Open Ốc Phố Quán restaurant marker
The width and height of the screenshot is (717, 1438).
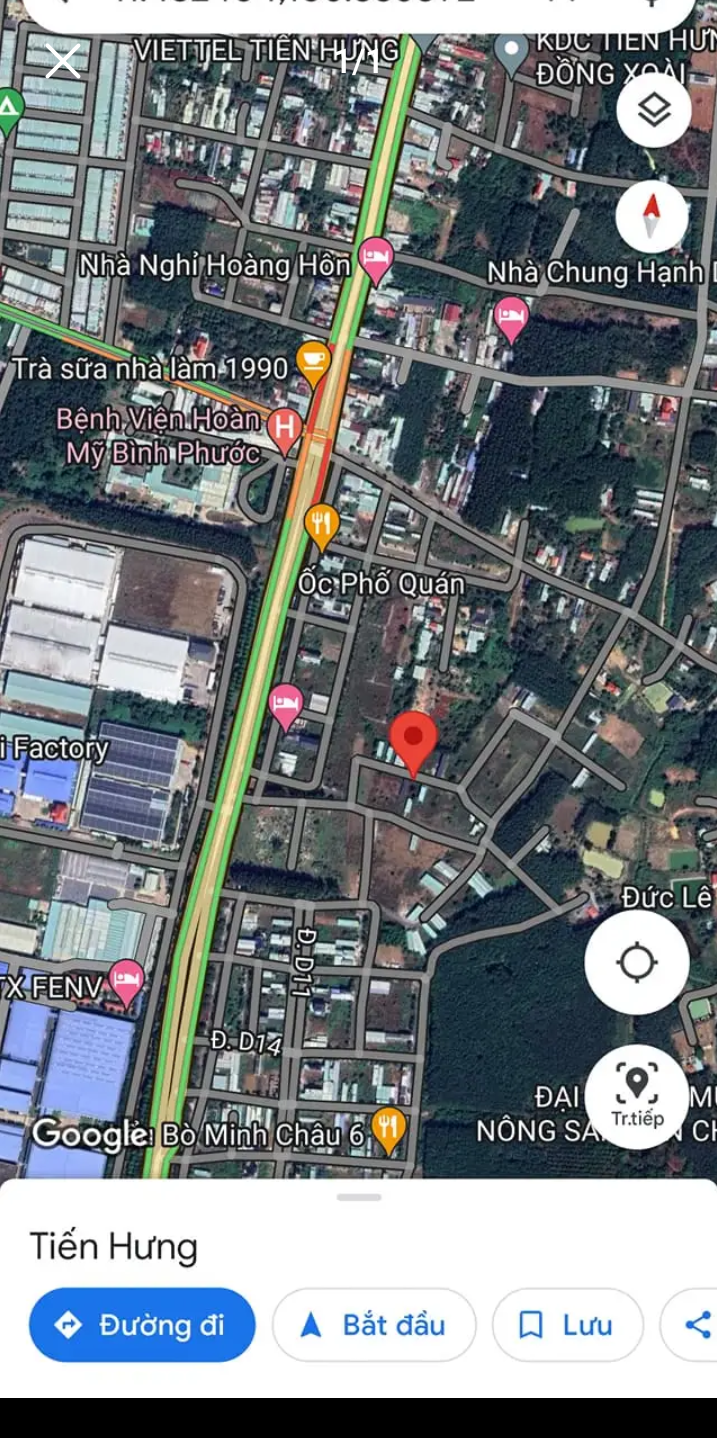coord(321,527)
